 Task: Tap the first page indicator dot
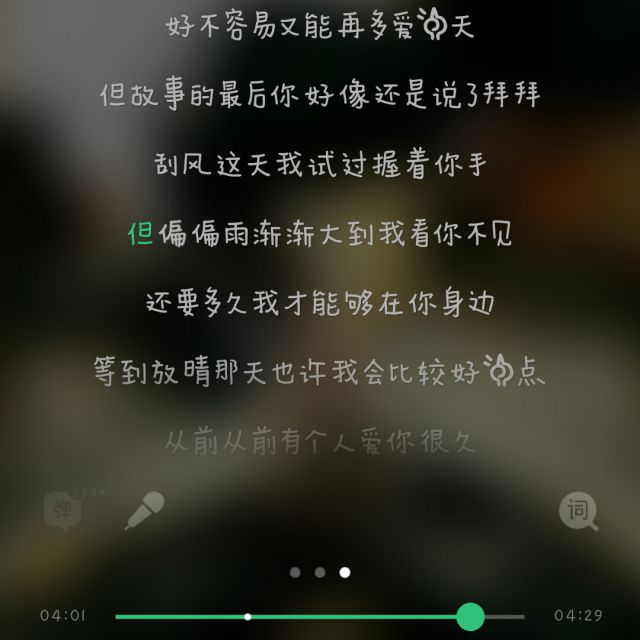295,572
